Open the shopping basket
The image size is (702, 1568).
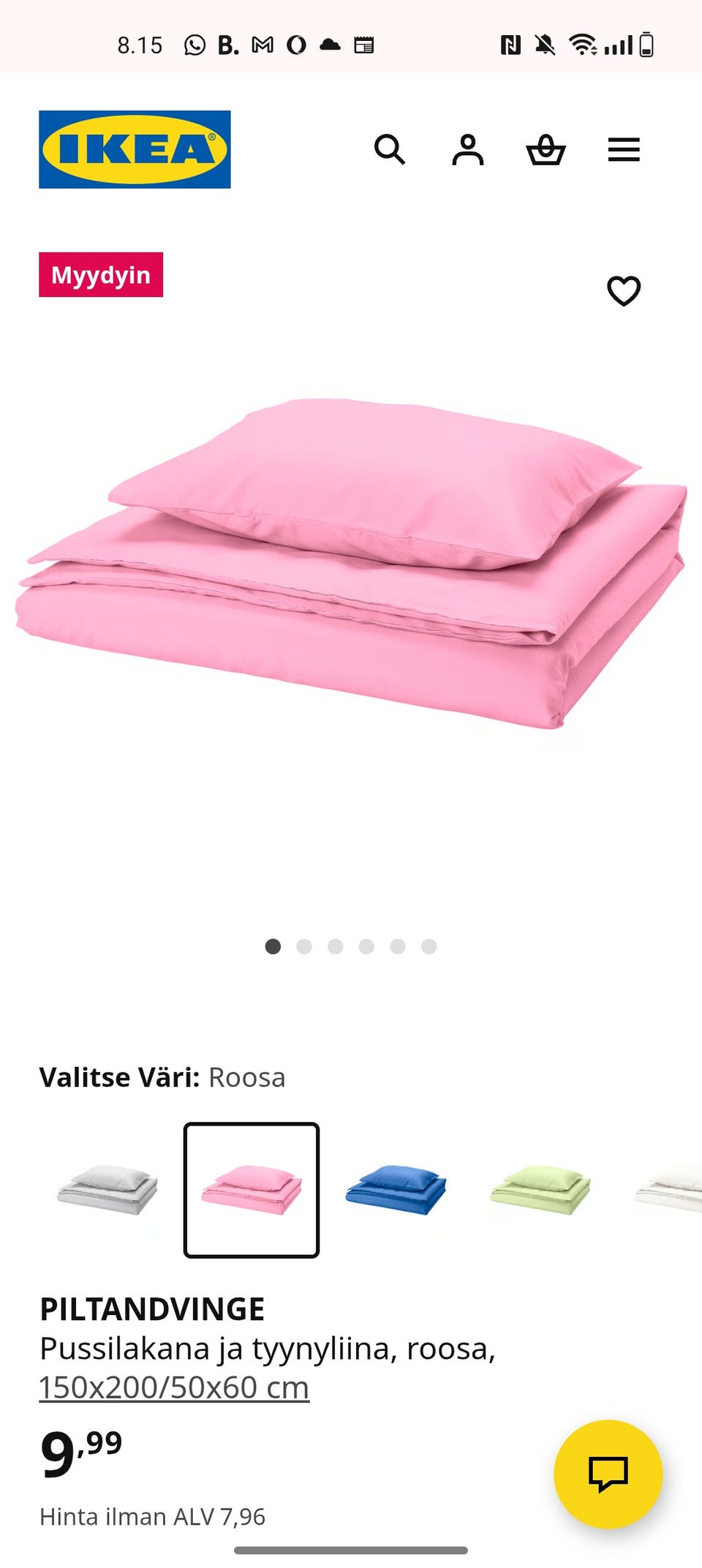(546, 150)
